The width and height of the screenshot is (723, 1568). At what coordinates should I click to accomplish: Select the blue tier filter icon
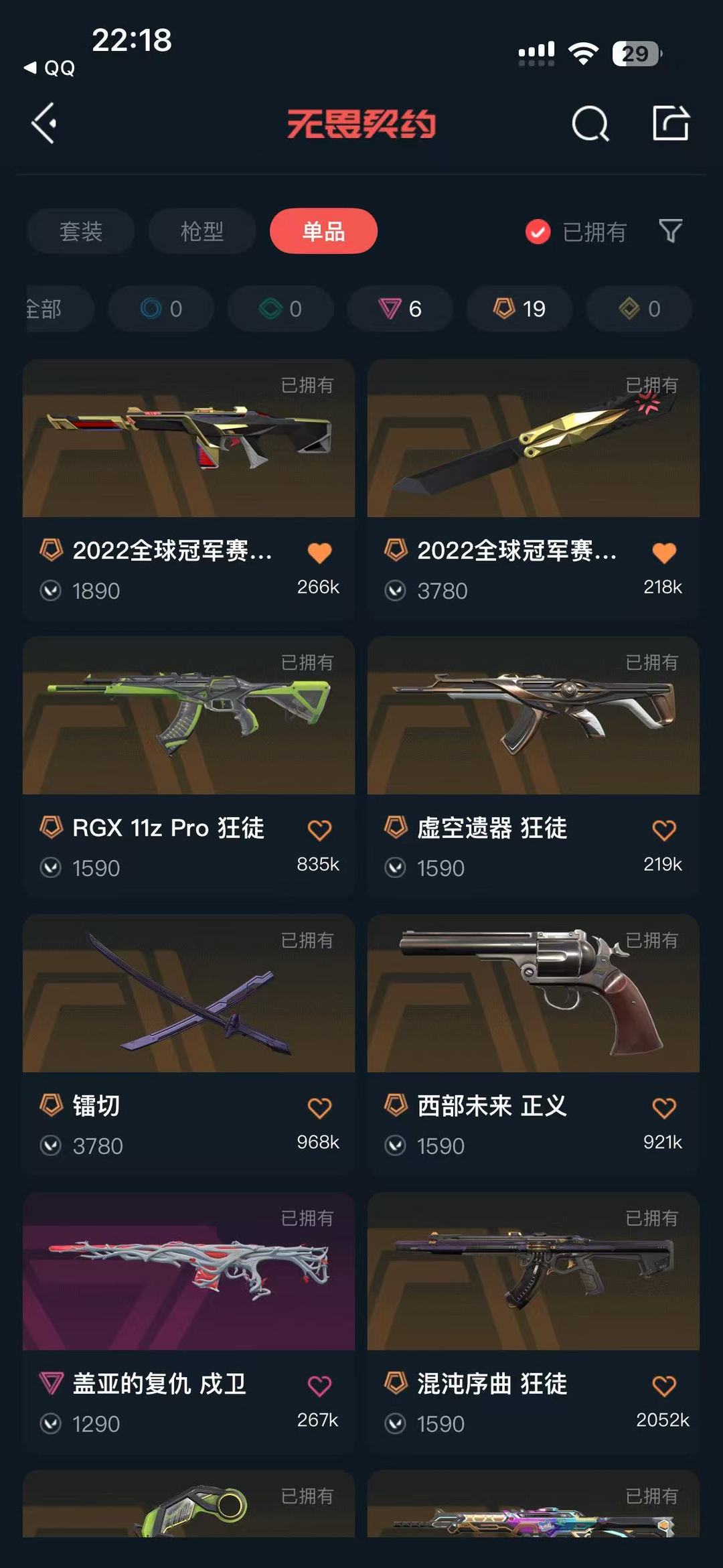[160, 309]
